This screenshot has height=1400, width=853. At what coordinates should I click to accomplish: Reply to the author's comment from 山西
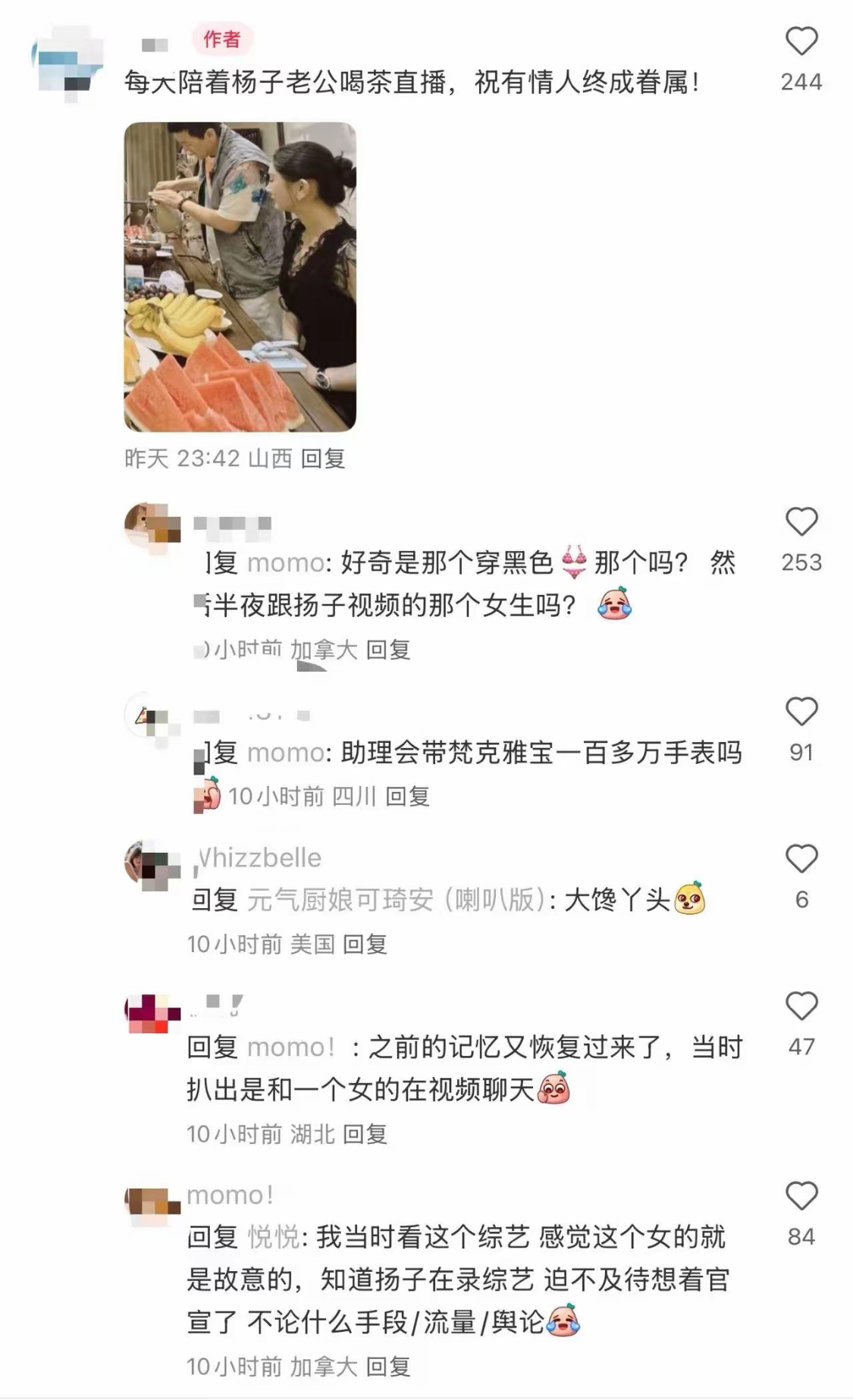click(323, 459)
